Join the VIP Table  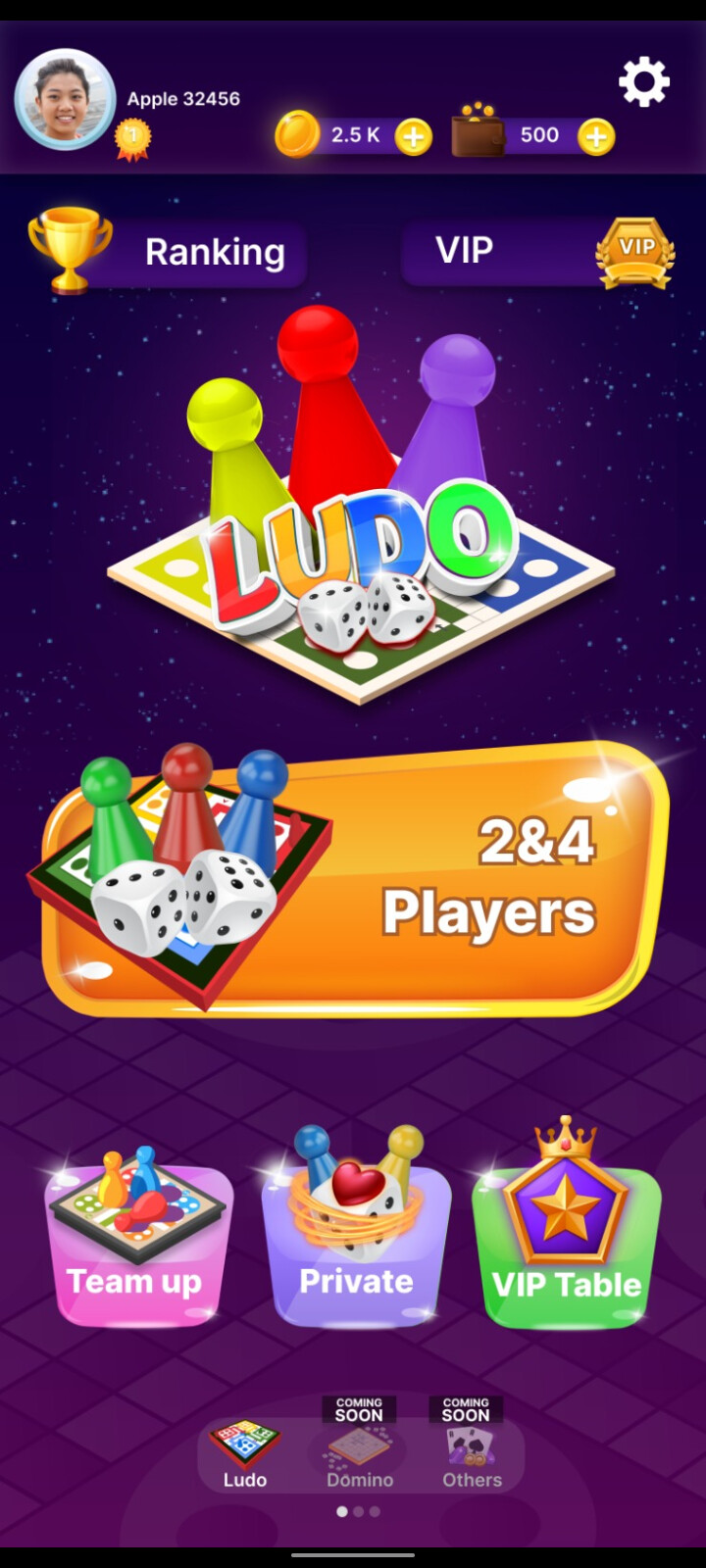(x=567, y=1240)
